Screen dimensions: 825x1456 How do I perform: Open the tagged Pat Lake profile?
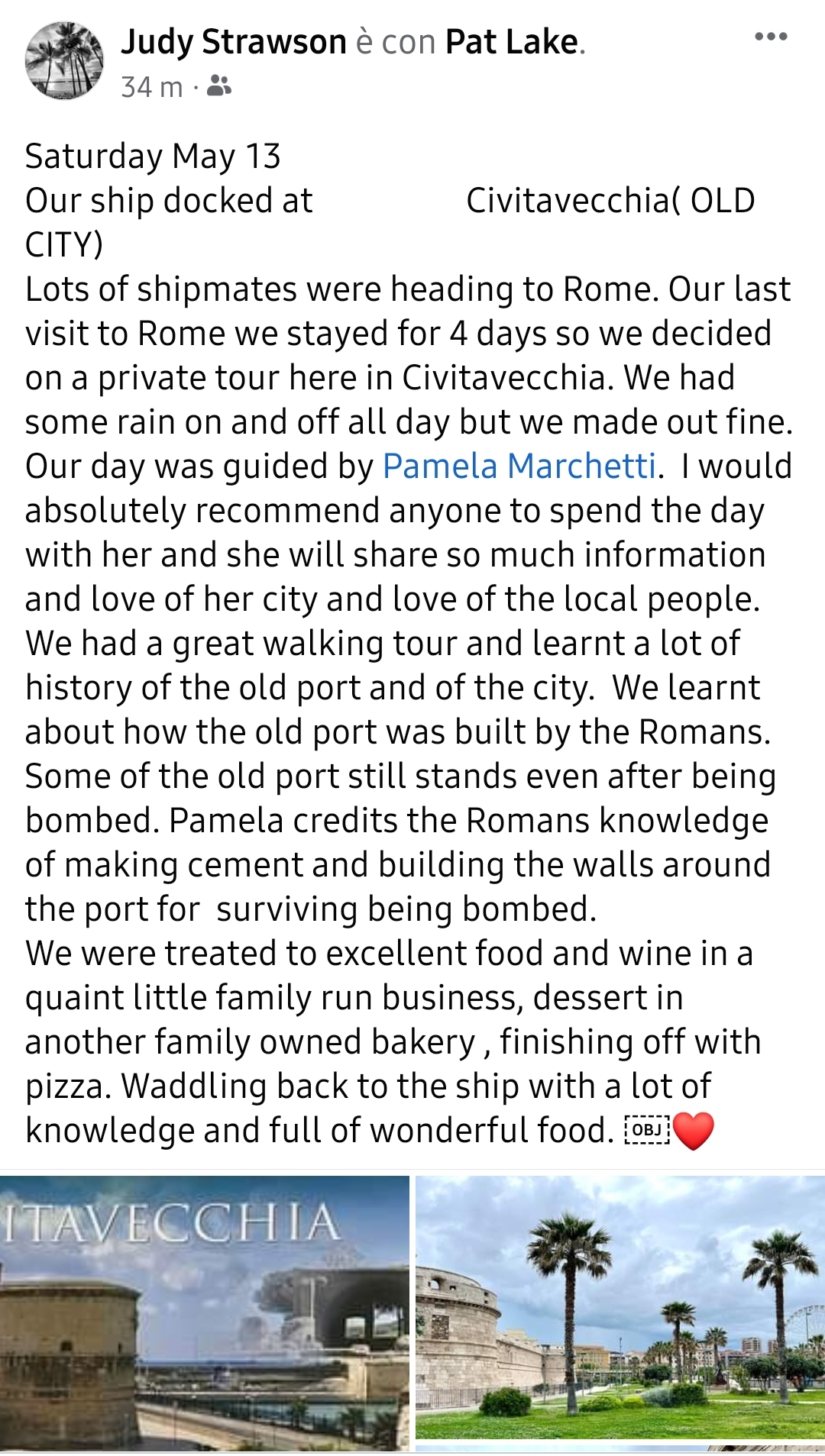pos(512,42)
